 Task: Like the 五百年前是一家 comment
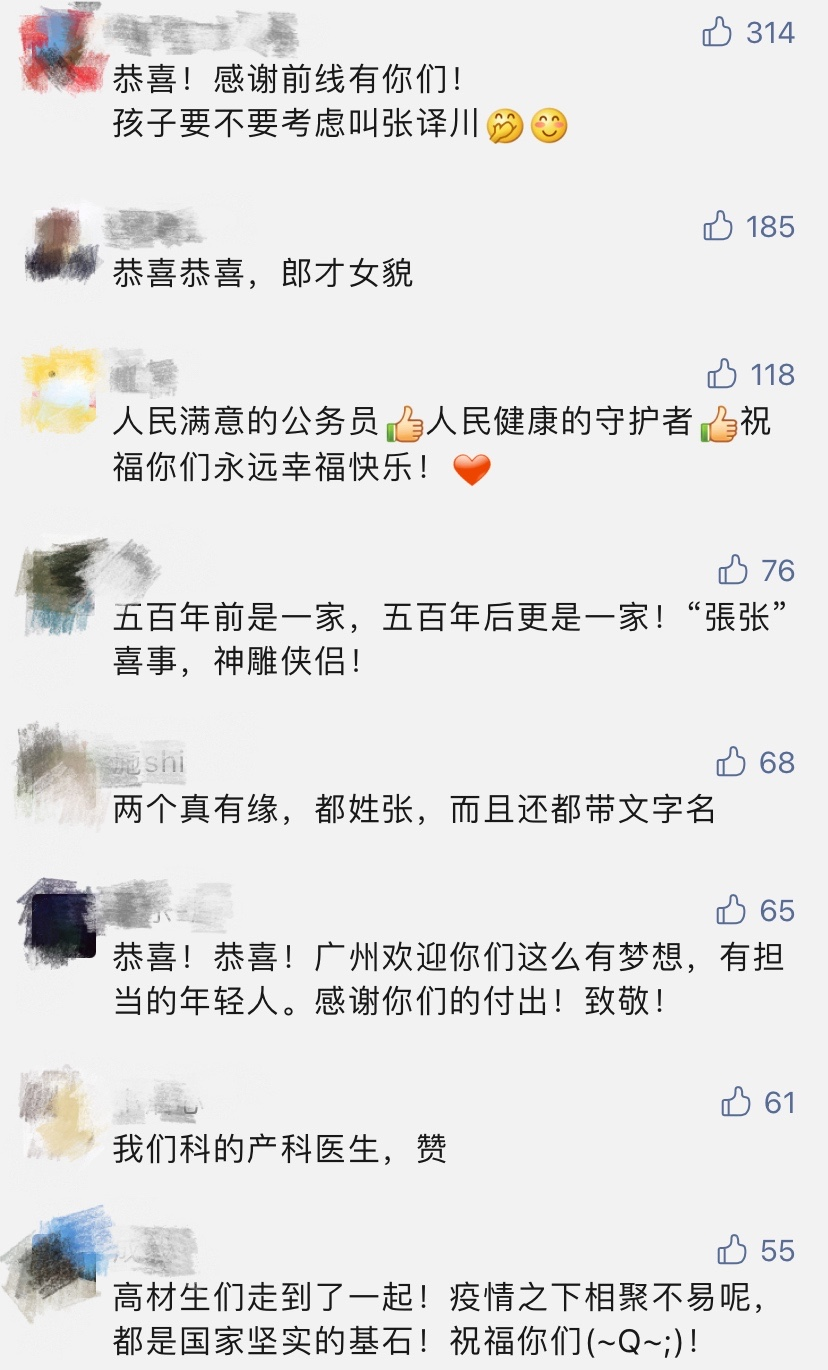tap(733, 570)
